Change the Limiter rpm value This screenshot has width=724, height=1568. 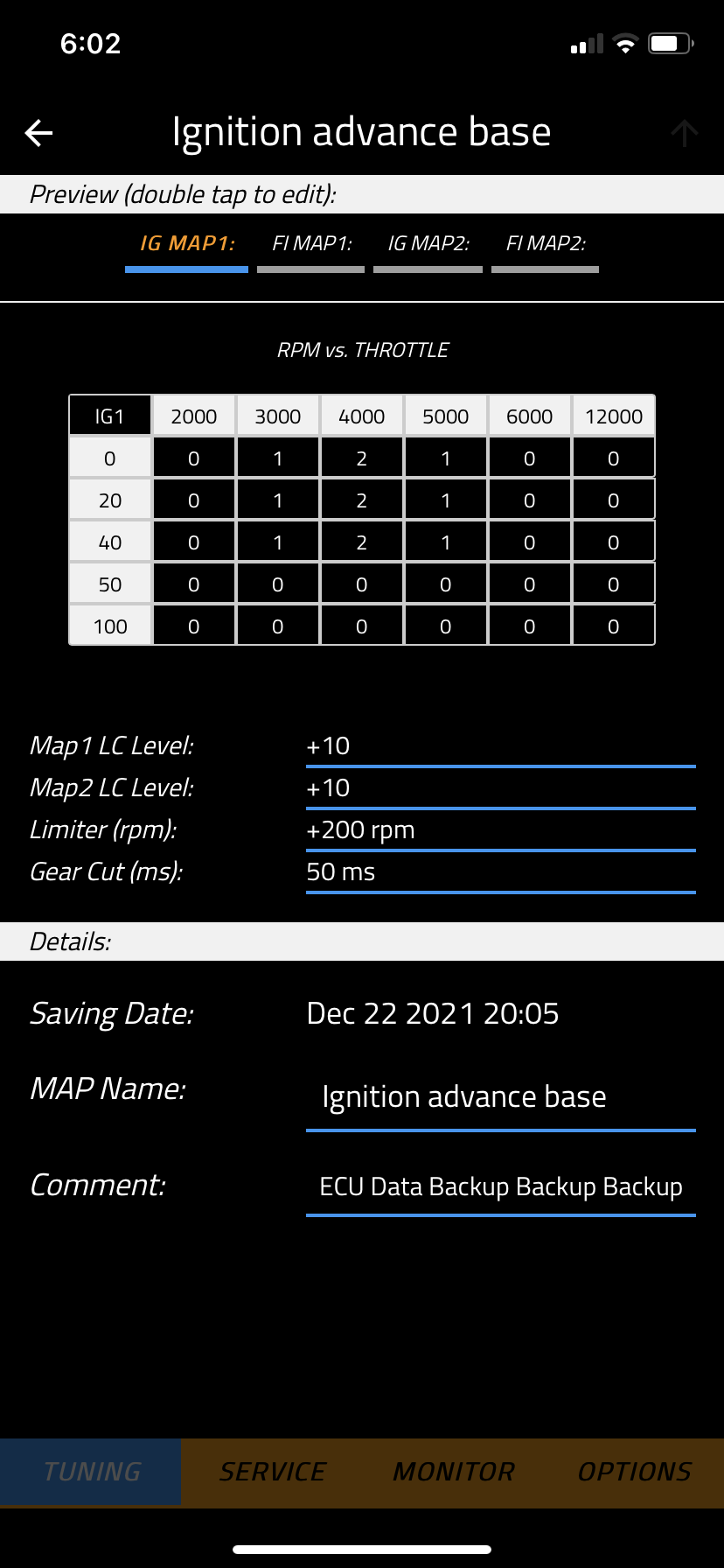click(500, 830)
